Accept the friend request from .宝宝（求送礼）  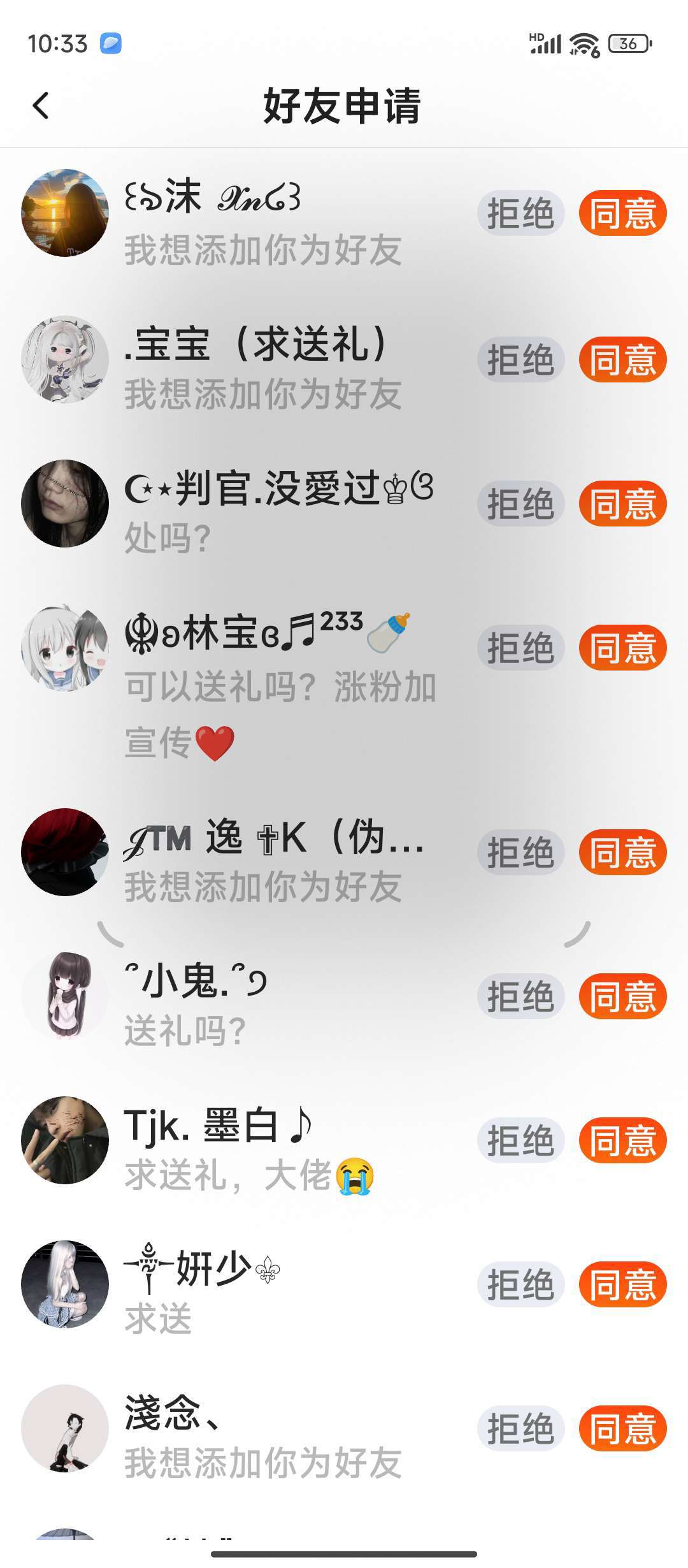point(622,359)
